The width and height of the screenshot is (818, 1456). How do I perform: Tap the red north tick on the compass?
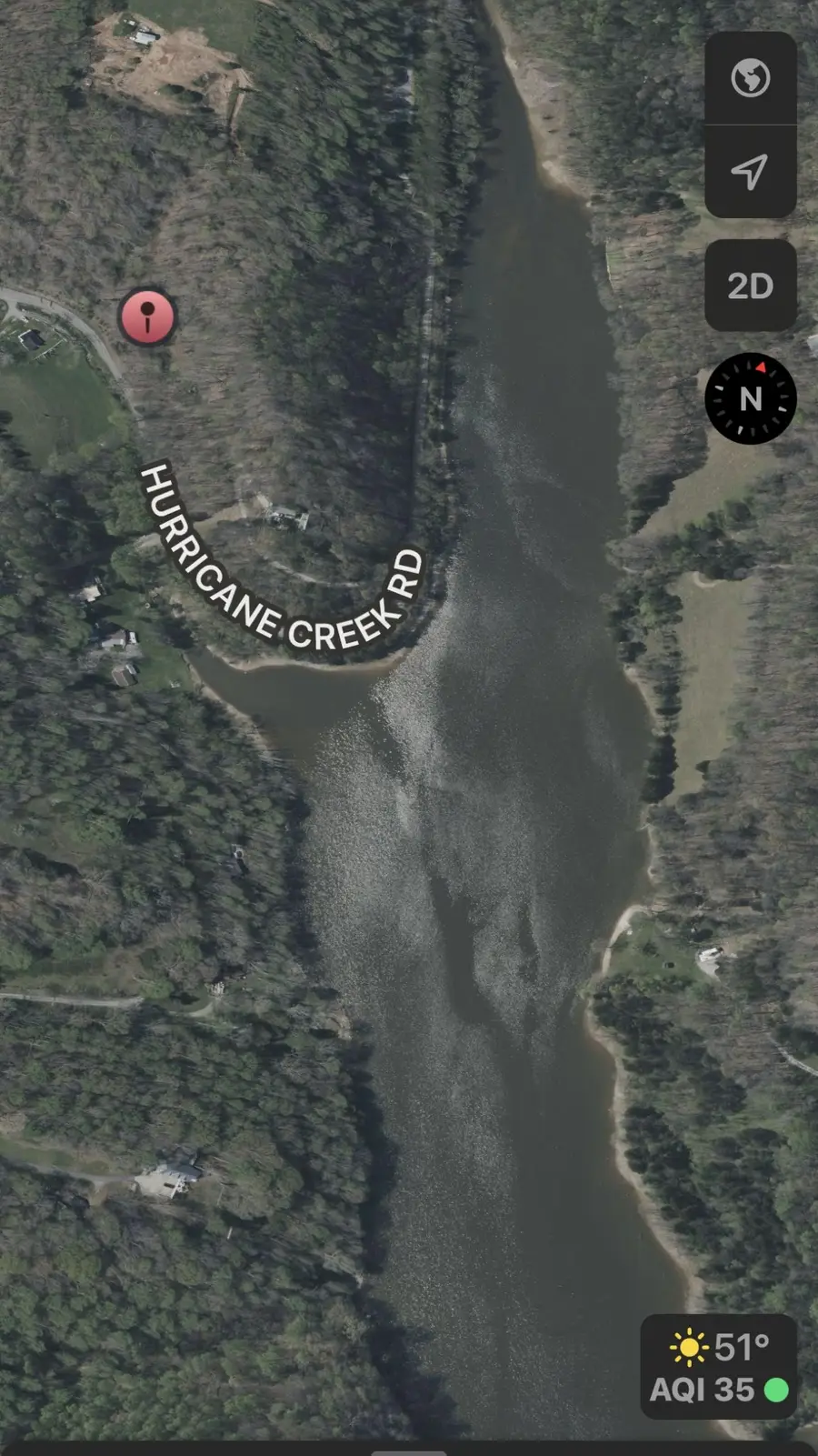click(761, 368)
